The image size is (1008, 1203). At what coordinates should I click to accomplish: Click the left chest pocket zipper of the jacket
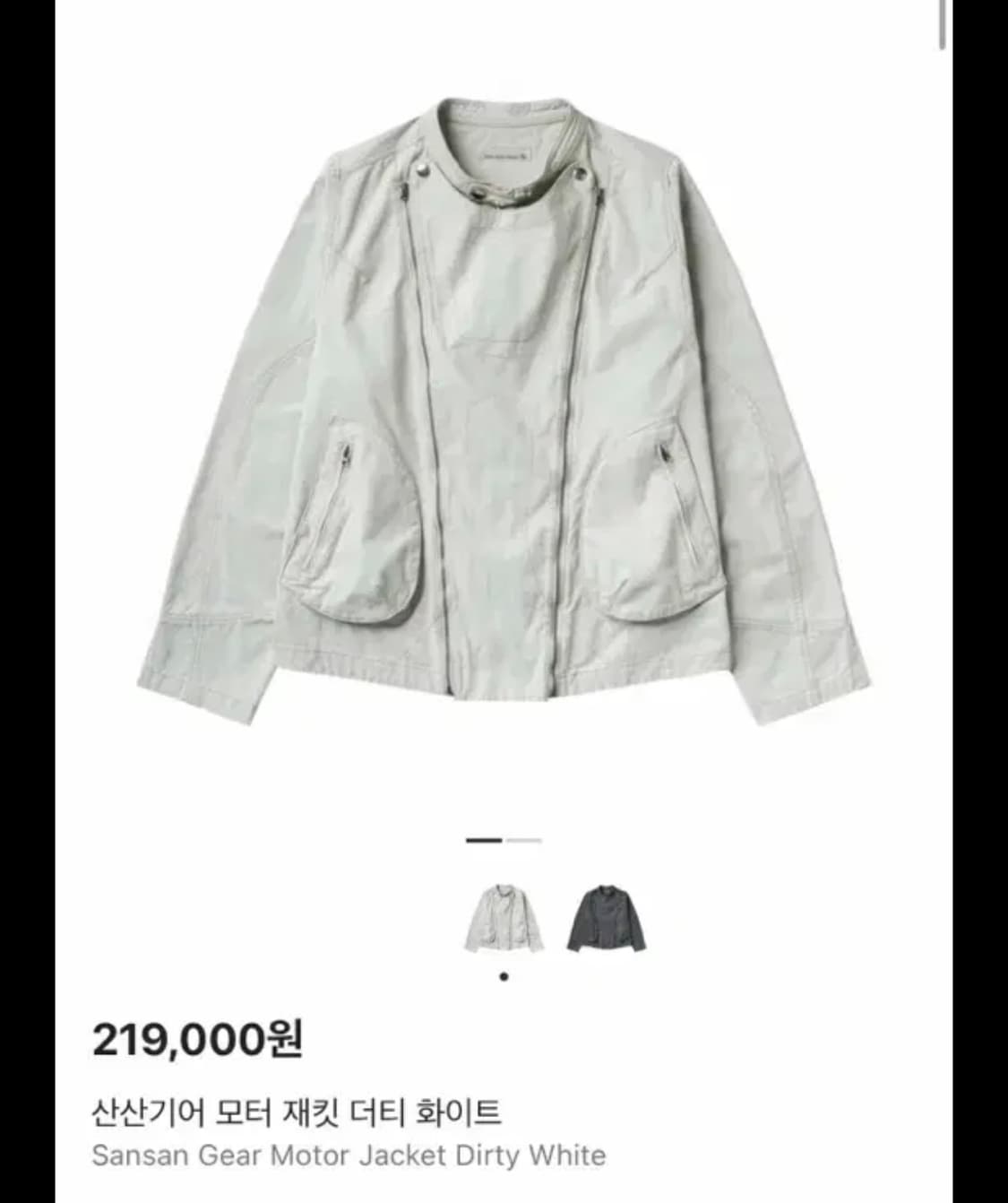point(344,457)
